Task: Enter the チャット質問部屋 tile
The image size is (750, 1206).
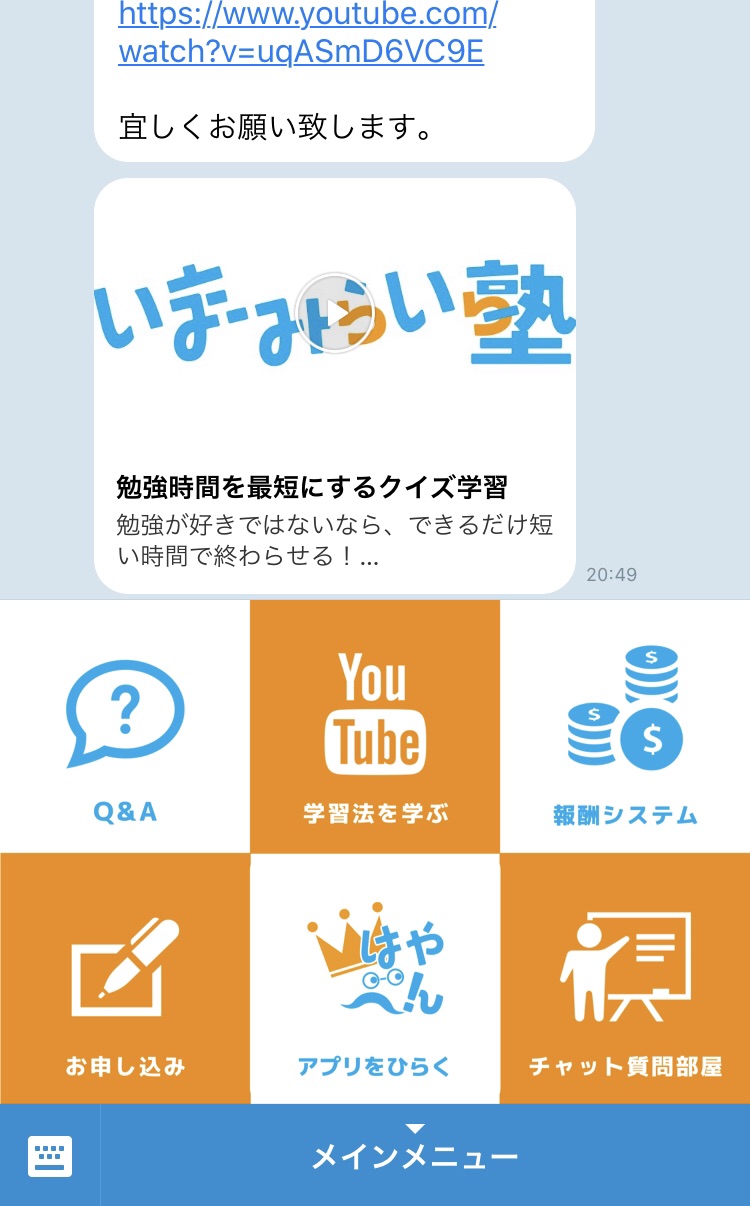Action: click(x=625, y=980)
